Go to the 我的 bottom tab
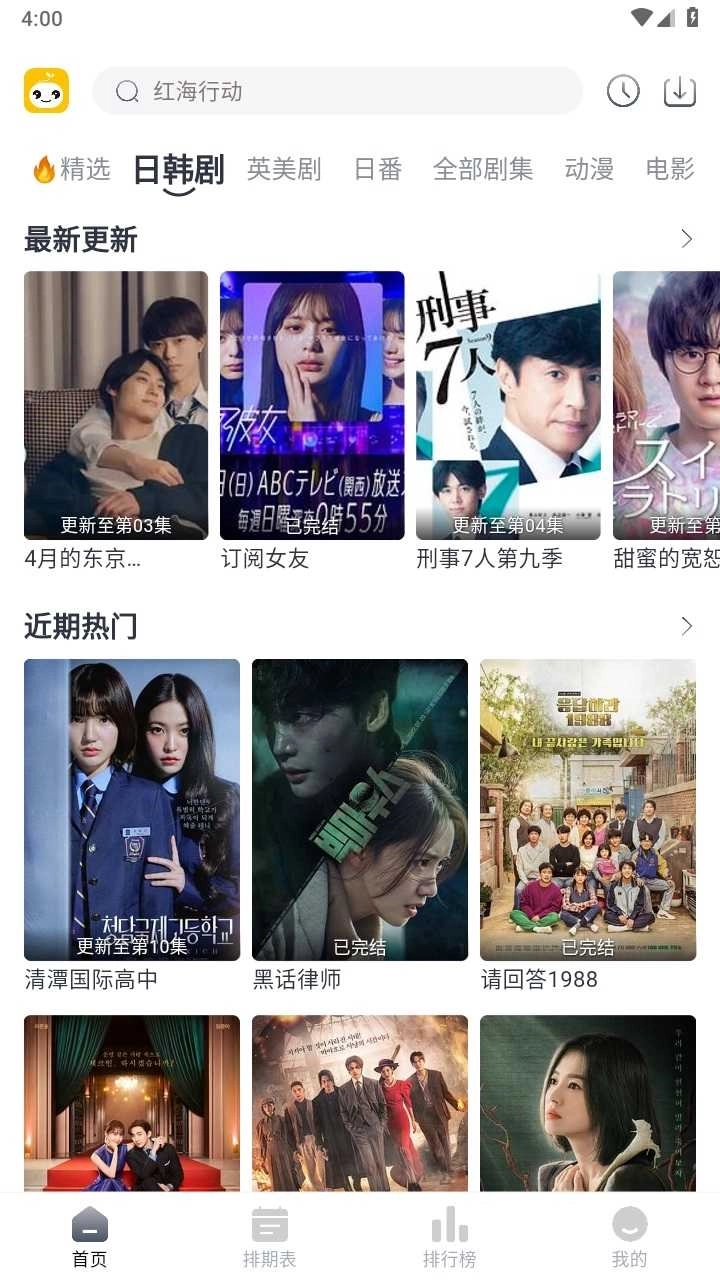 click(x=630, y=1237)
